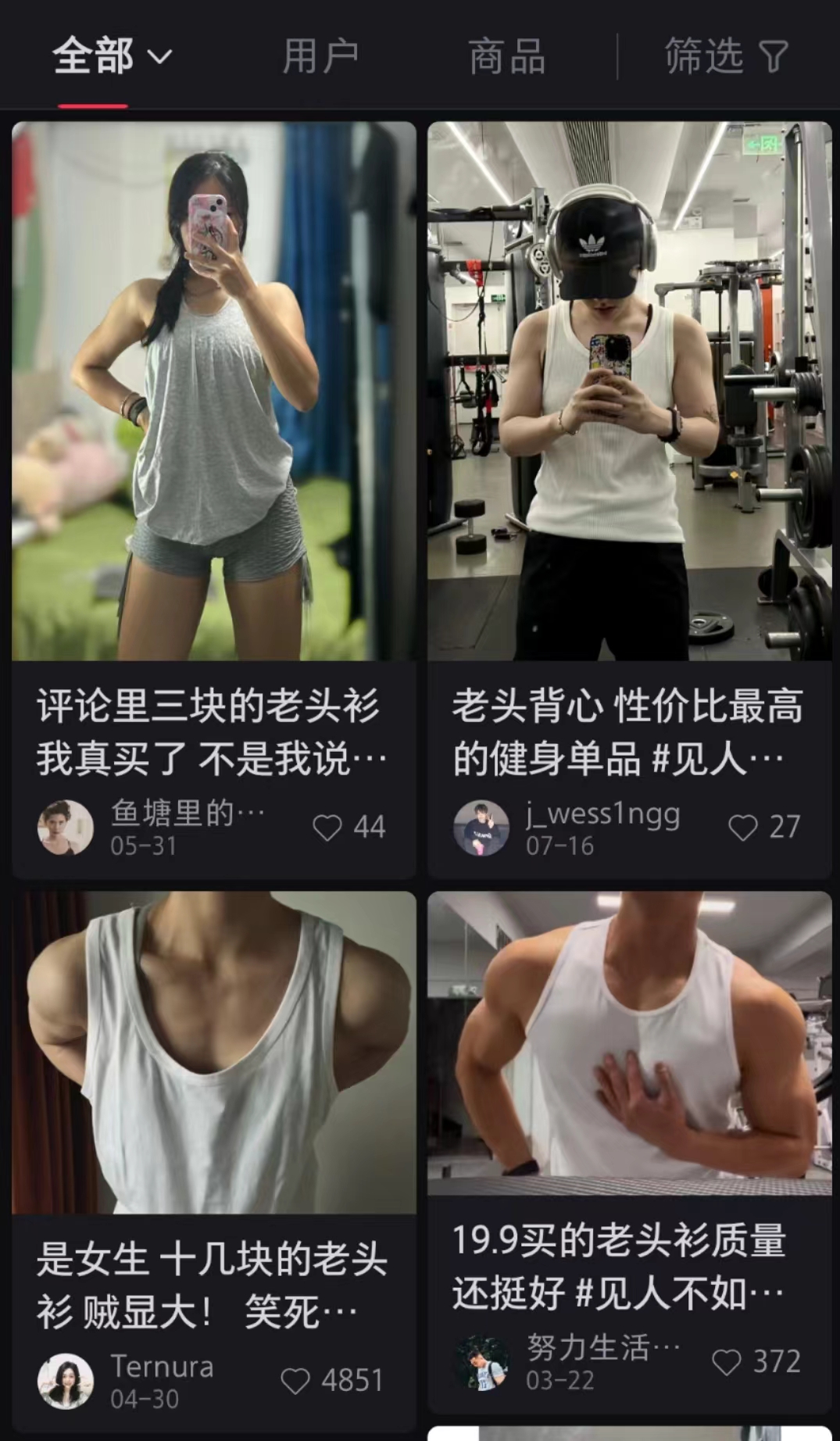View 努力生活… profile avatar

pos(481,1362)
